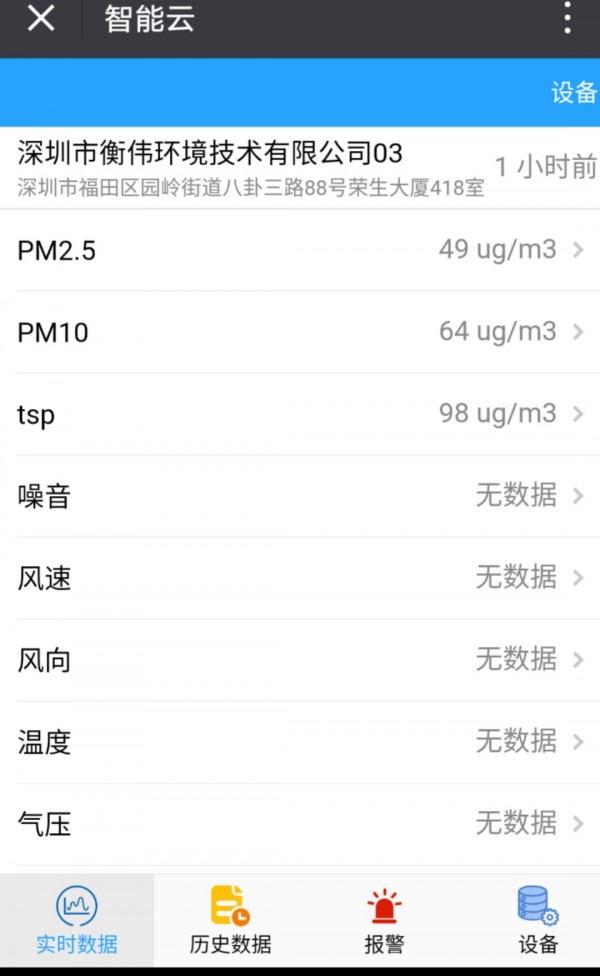Screen dimensions: 600x976
Task: Switch to the 实时数据 tab
Action: 77,920
